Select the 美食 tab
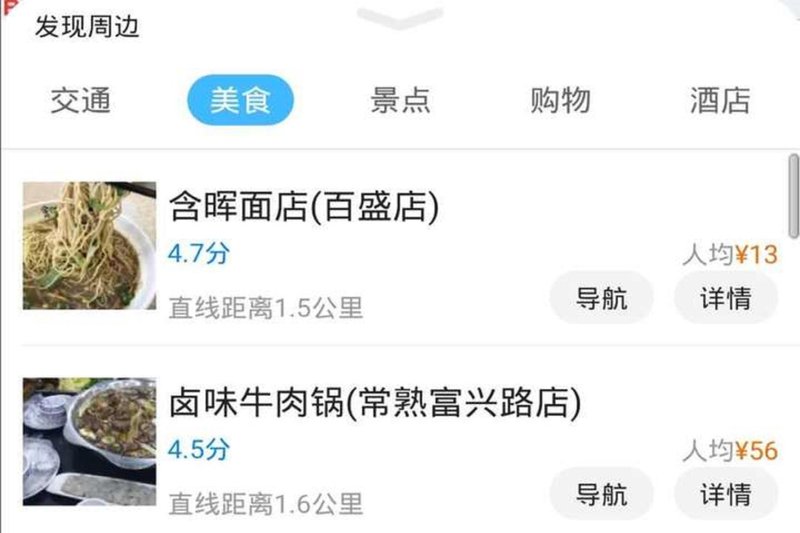The width and height of the screenshot is (800, 533). pos(240,100)
